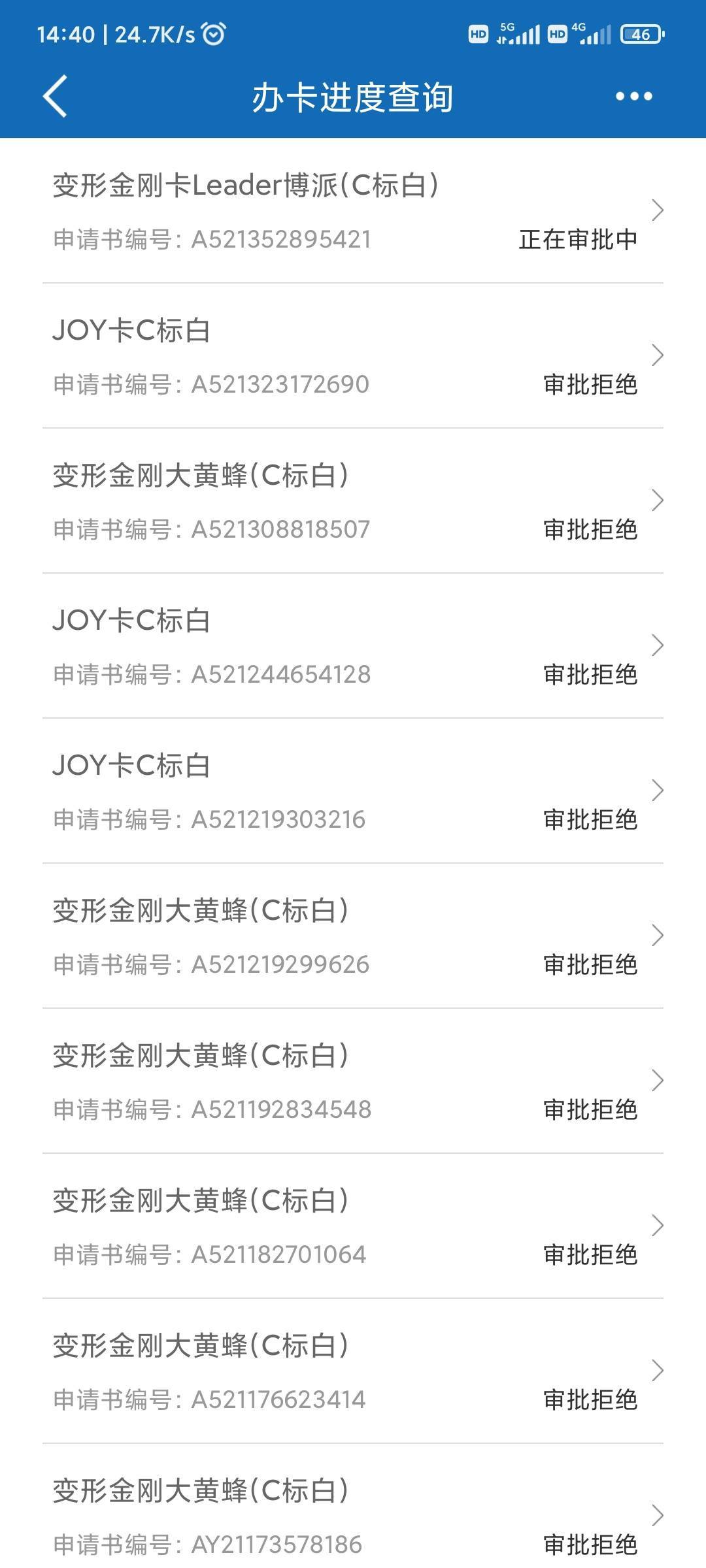Select JOY卡 application A521244654128

click(353, 646)
